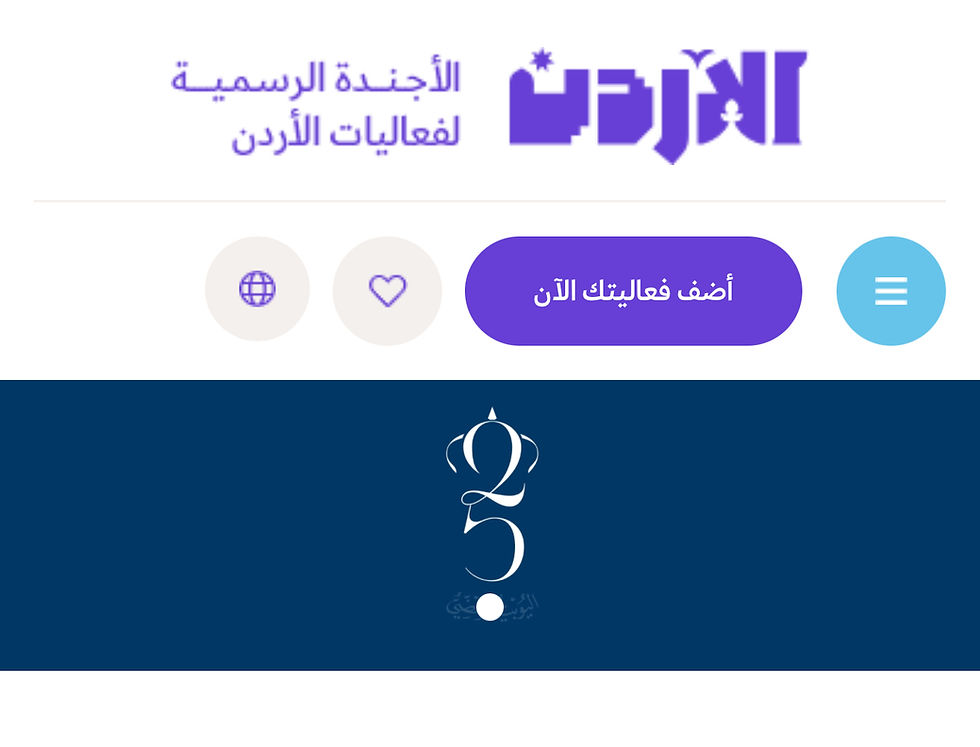Tap the 'أضف فعاليتك الآن' button
Viewport: 980px width, 747px height.
point(633,291)
